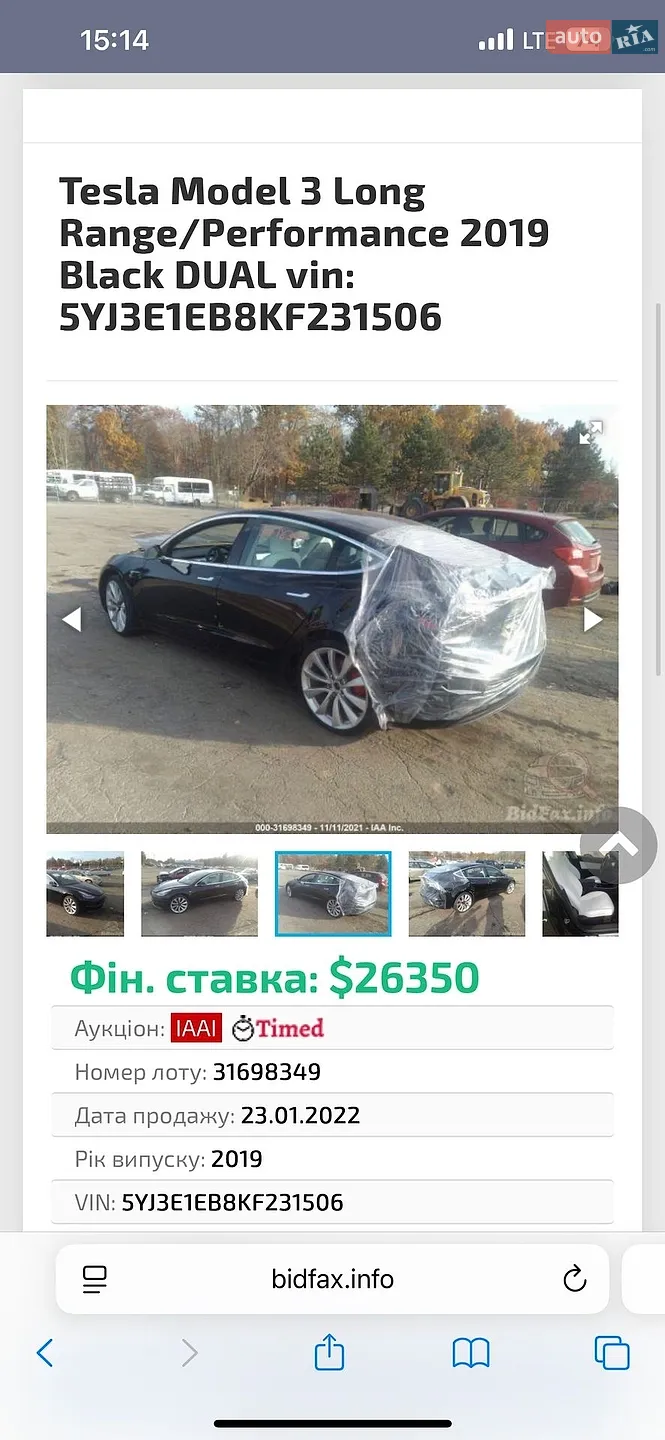
Task: Expand the main photo to fullscreen
Action: [591, 432]
